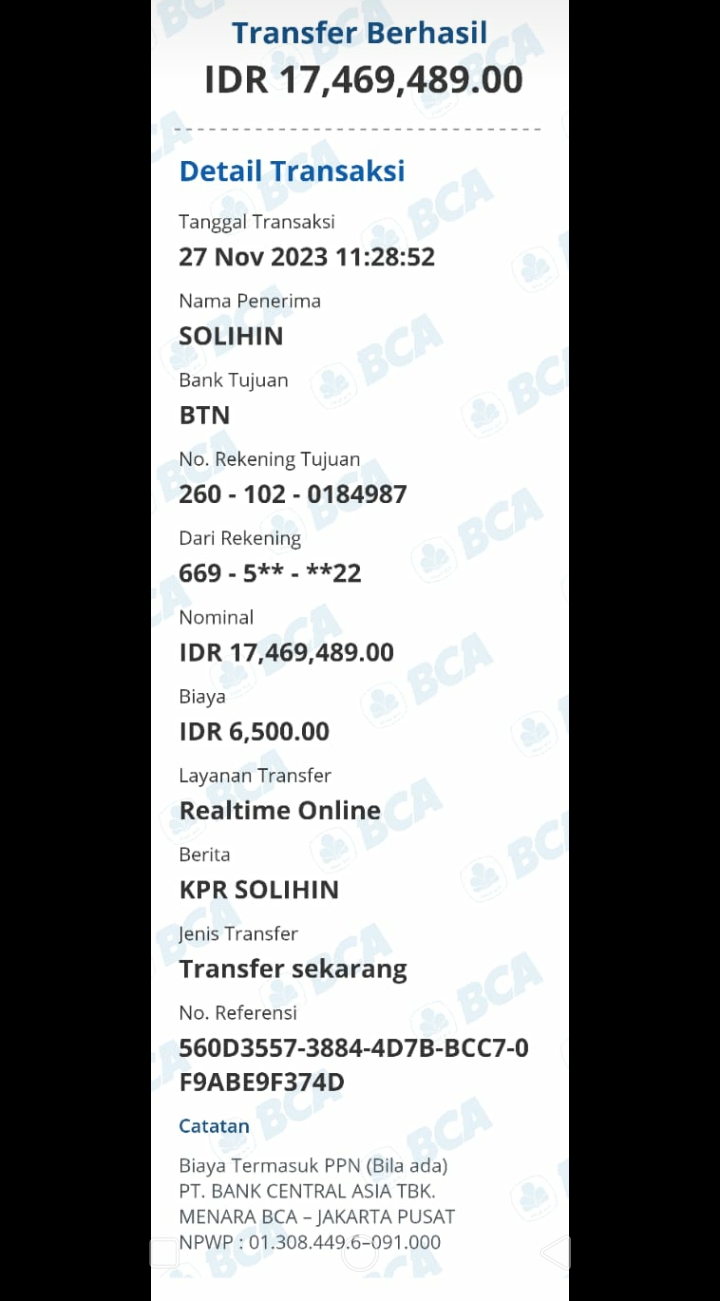Tap the home circle in the navigation bar
This screenshot has height=1301, width=720.
pyautogui.click(x=360, y=1254)
